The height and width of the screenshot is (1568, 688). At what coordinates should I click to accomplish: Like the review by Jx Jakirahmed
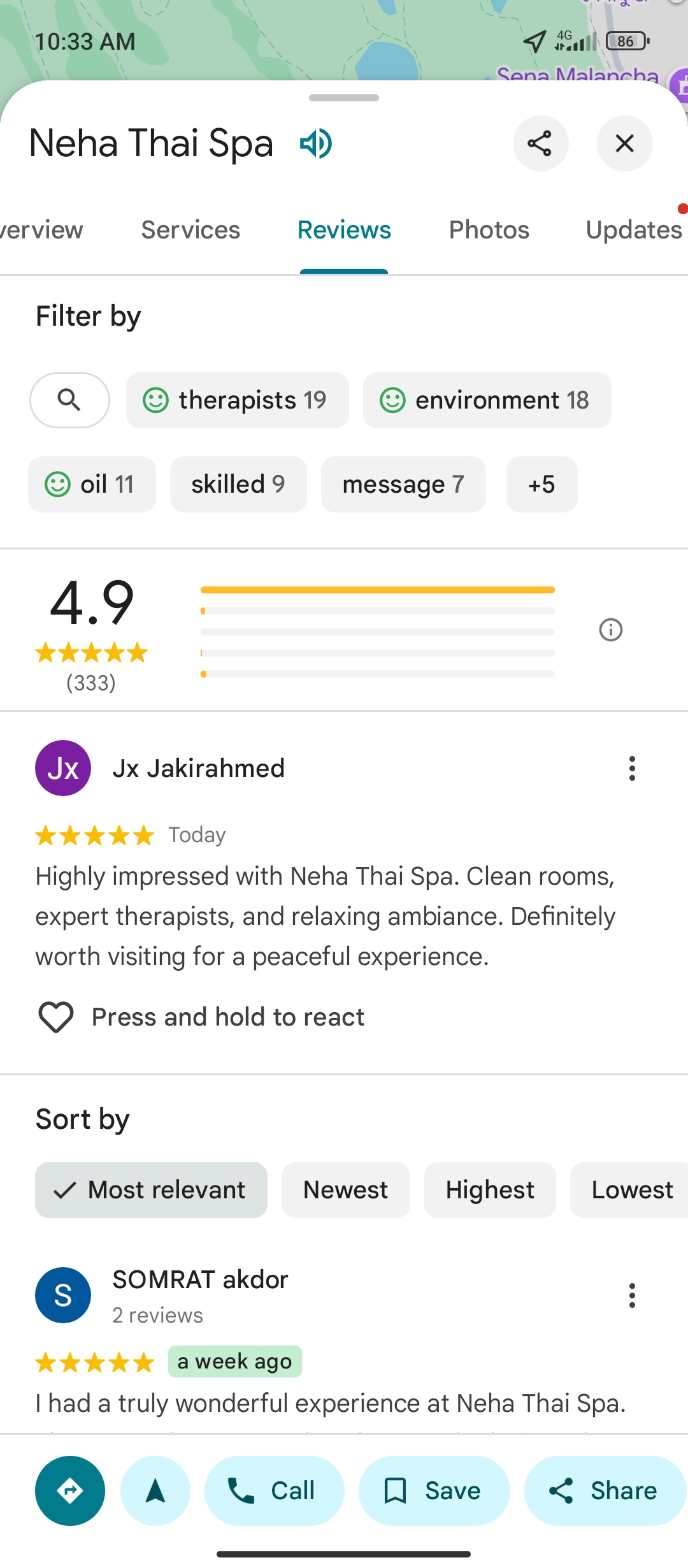pyautogui.click(x=56, y=1017)
